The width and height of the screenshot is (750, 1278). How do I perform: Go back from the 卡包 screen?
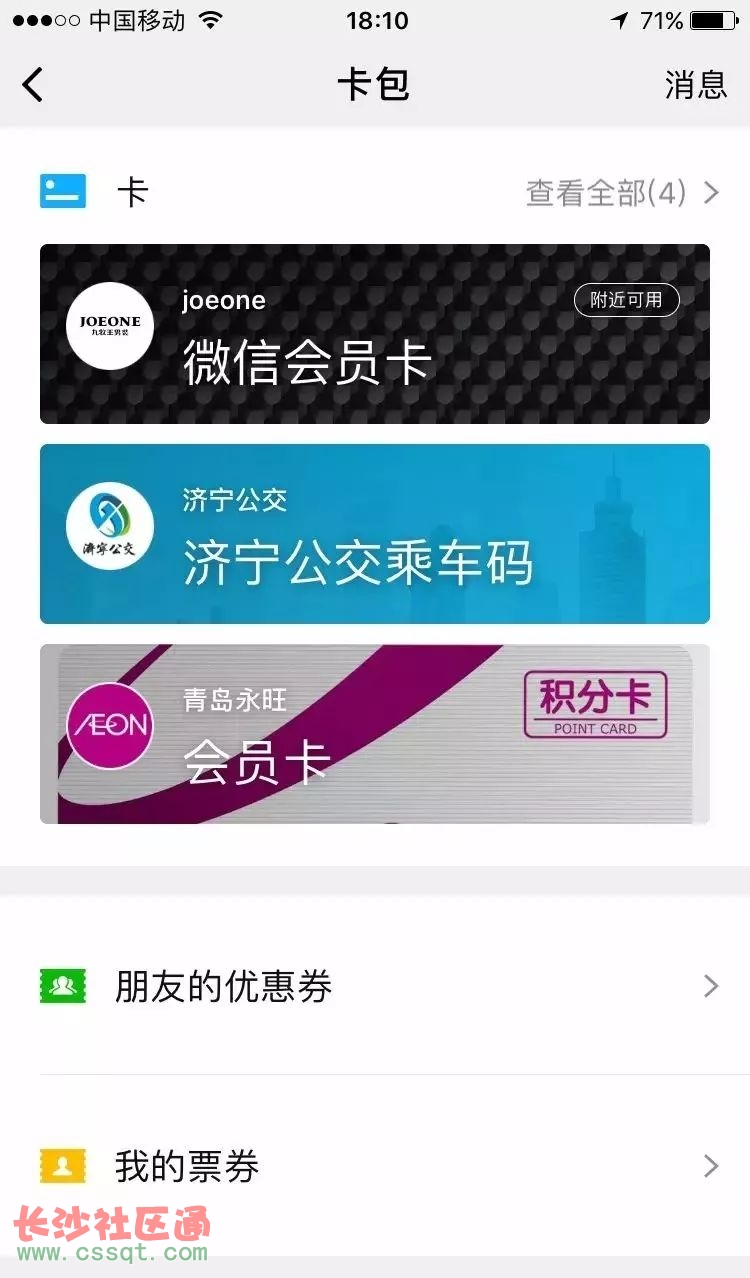(x=33, y=85)
